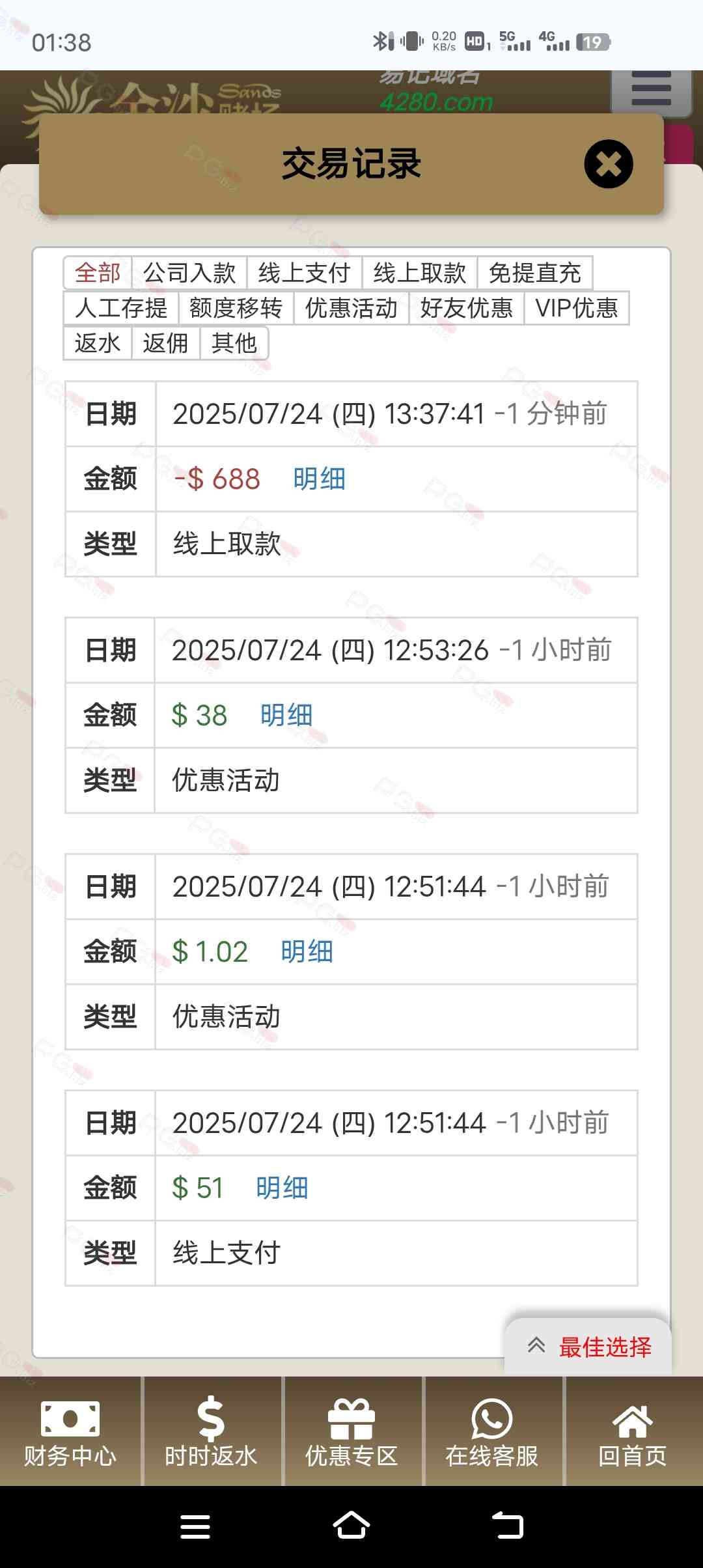Filter by VIP优惠
This screenshot has width=703, height=1568.
(576, 308)
